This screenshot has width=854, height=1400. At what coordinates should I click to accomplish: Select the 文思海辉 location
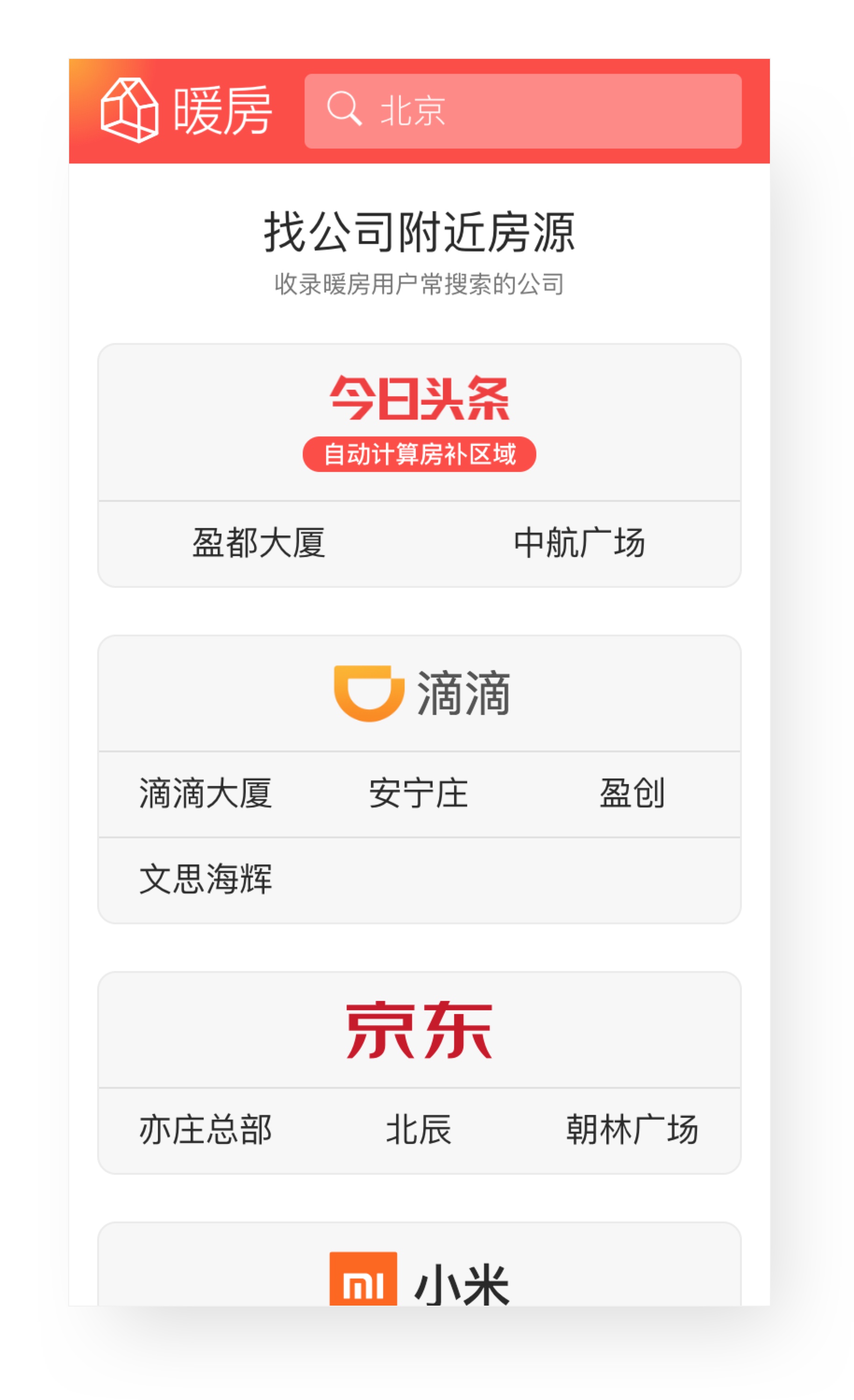point(205,879)
